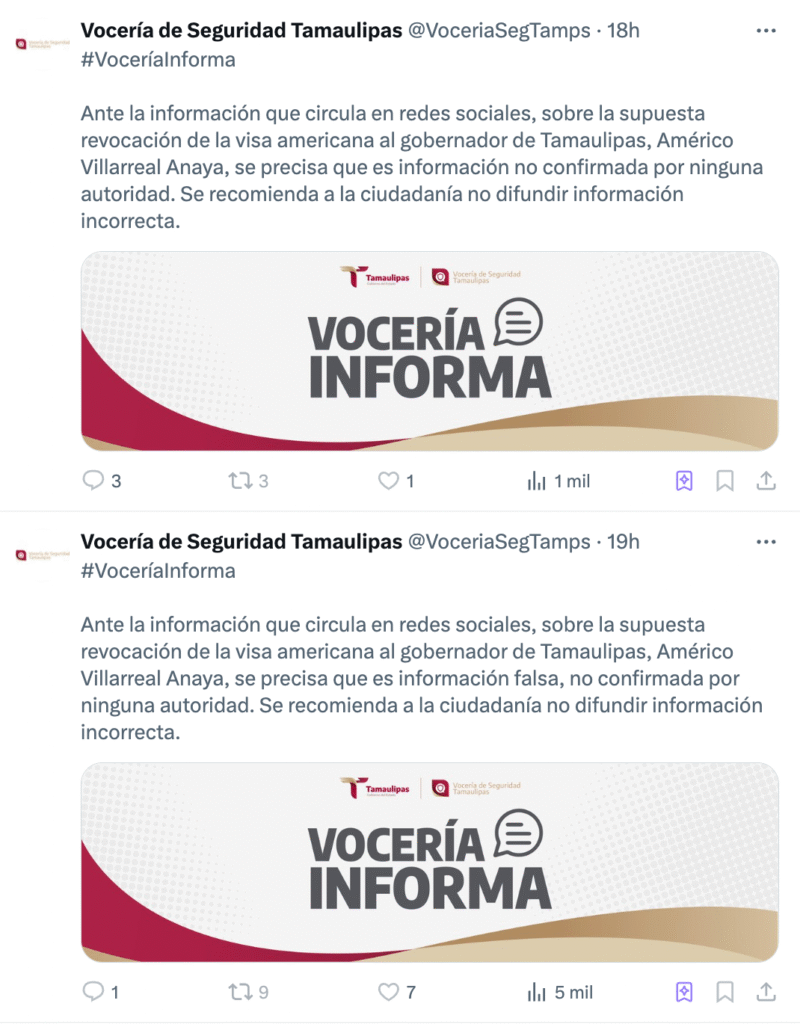Open Vocería Informa image in 18h tweet
800x1024 pixels.
click(x=429, y=351)
